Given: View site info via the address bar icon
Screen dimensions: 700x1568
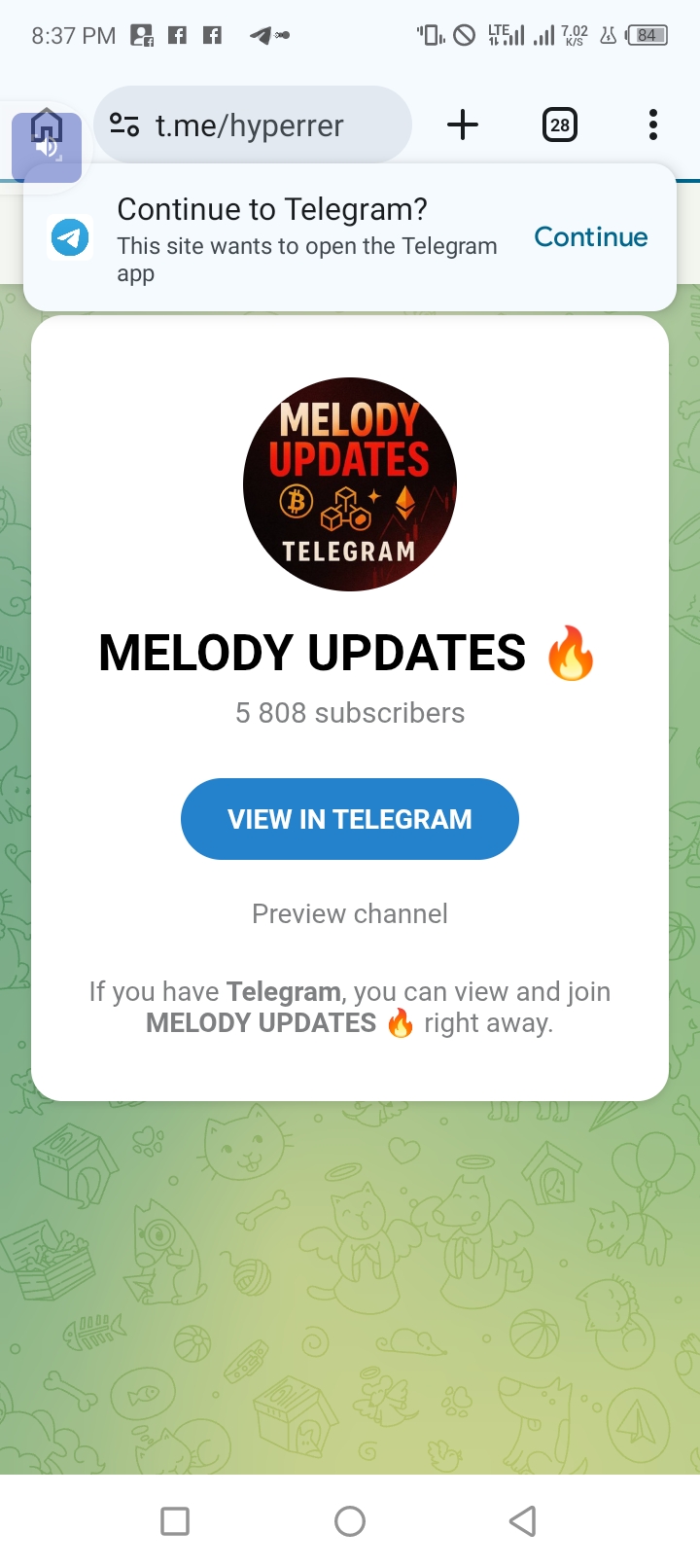Looking at the screenshot, I should [x=124, y=125].
